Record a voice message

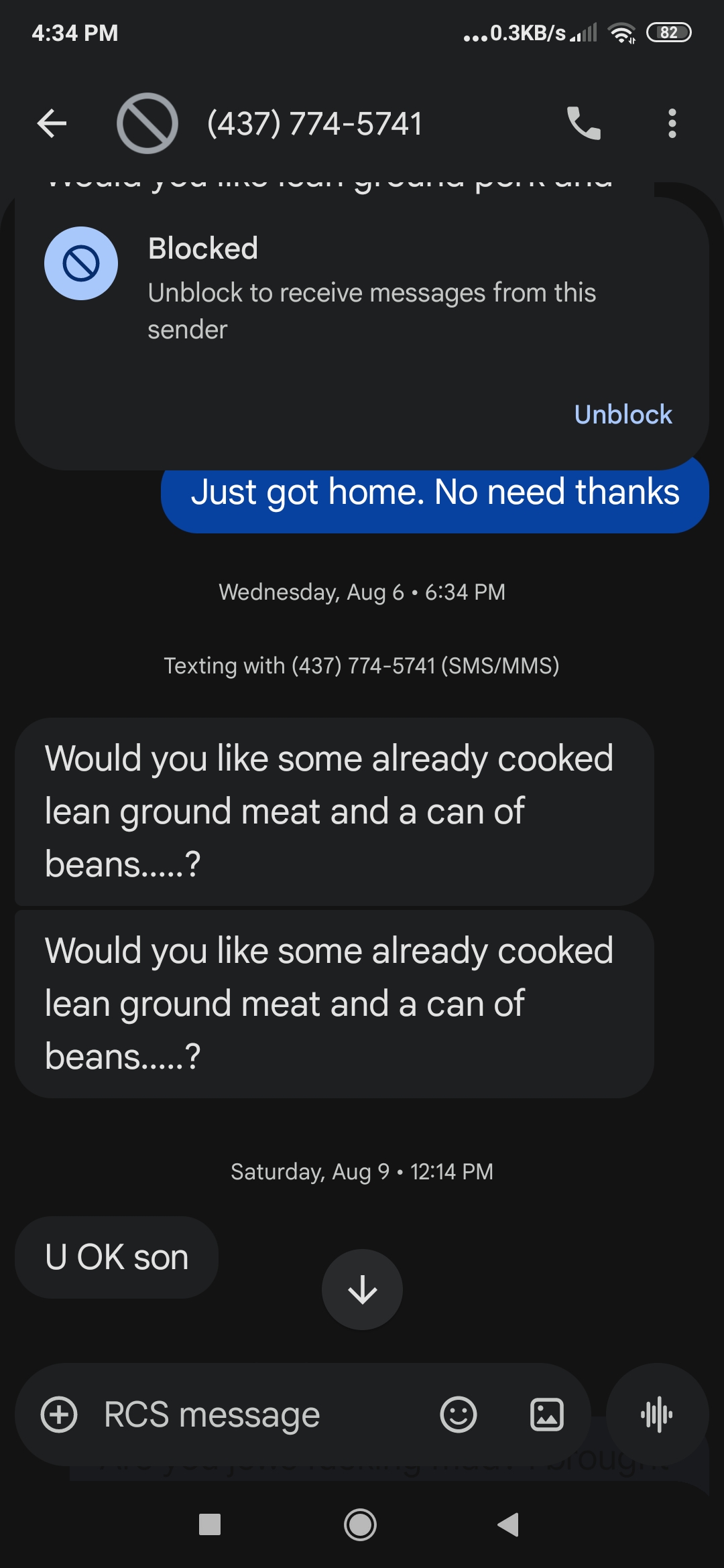click(x=657, y=1415)
